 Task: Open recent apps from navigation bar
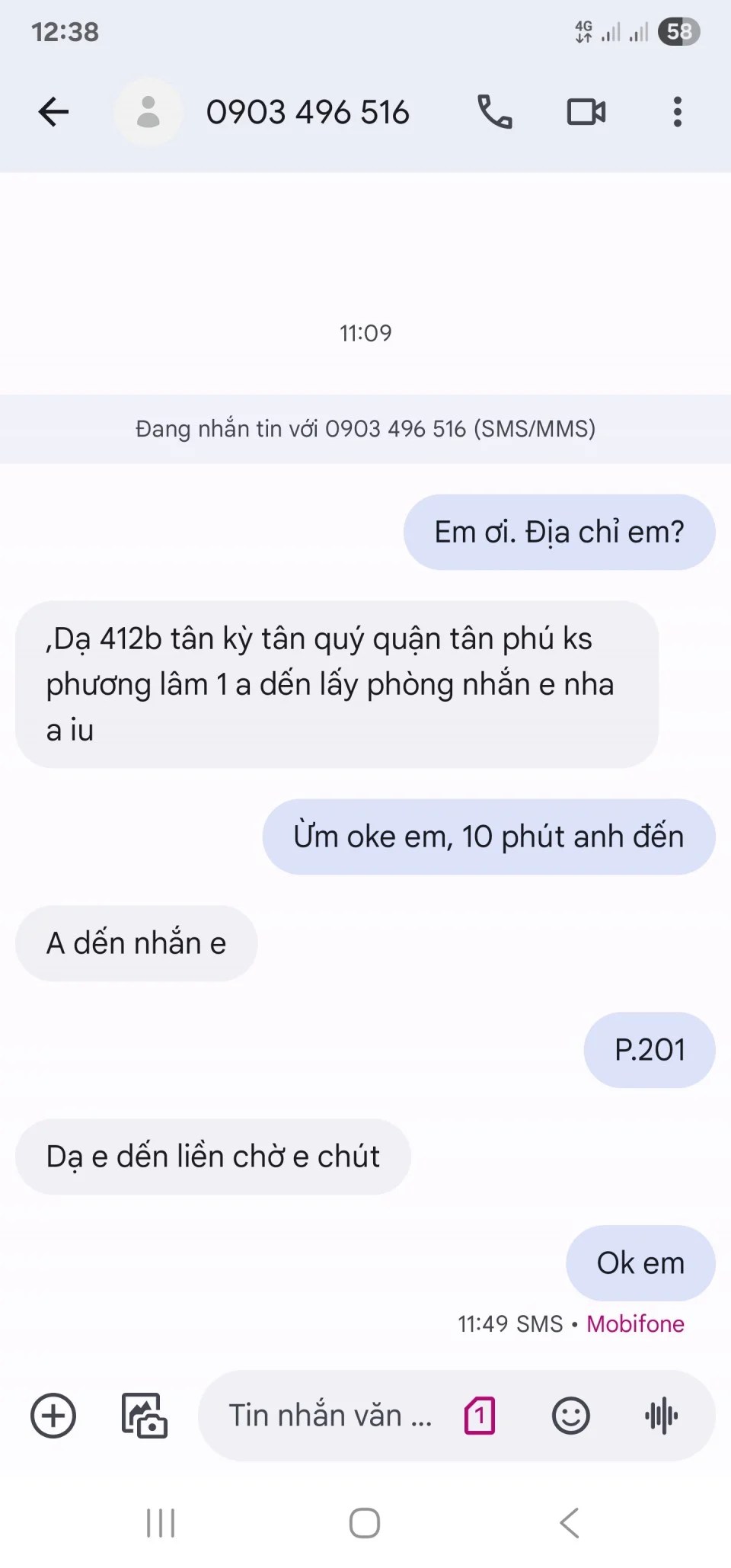click(161, 1523)
